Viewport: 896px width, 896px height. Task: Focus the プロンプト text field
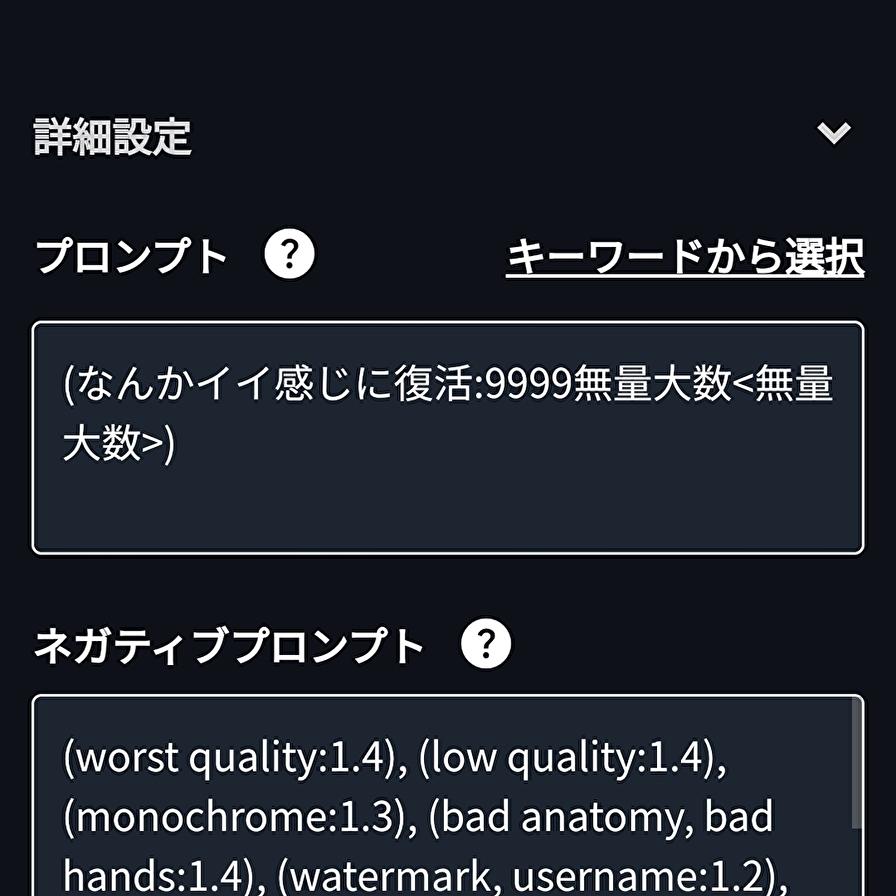click(447, 437)
